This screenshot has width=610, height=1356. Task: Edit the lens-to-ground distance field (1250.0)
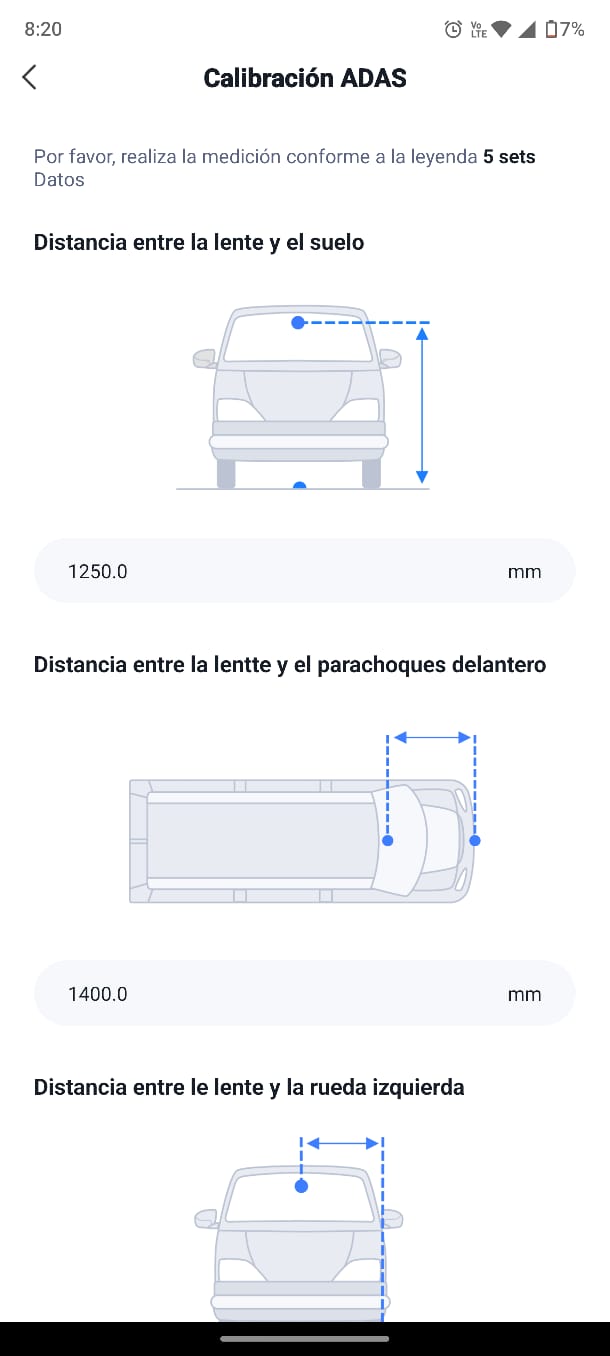[x=280, y=571]
